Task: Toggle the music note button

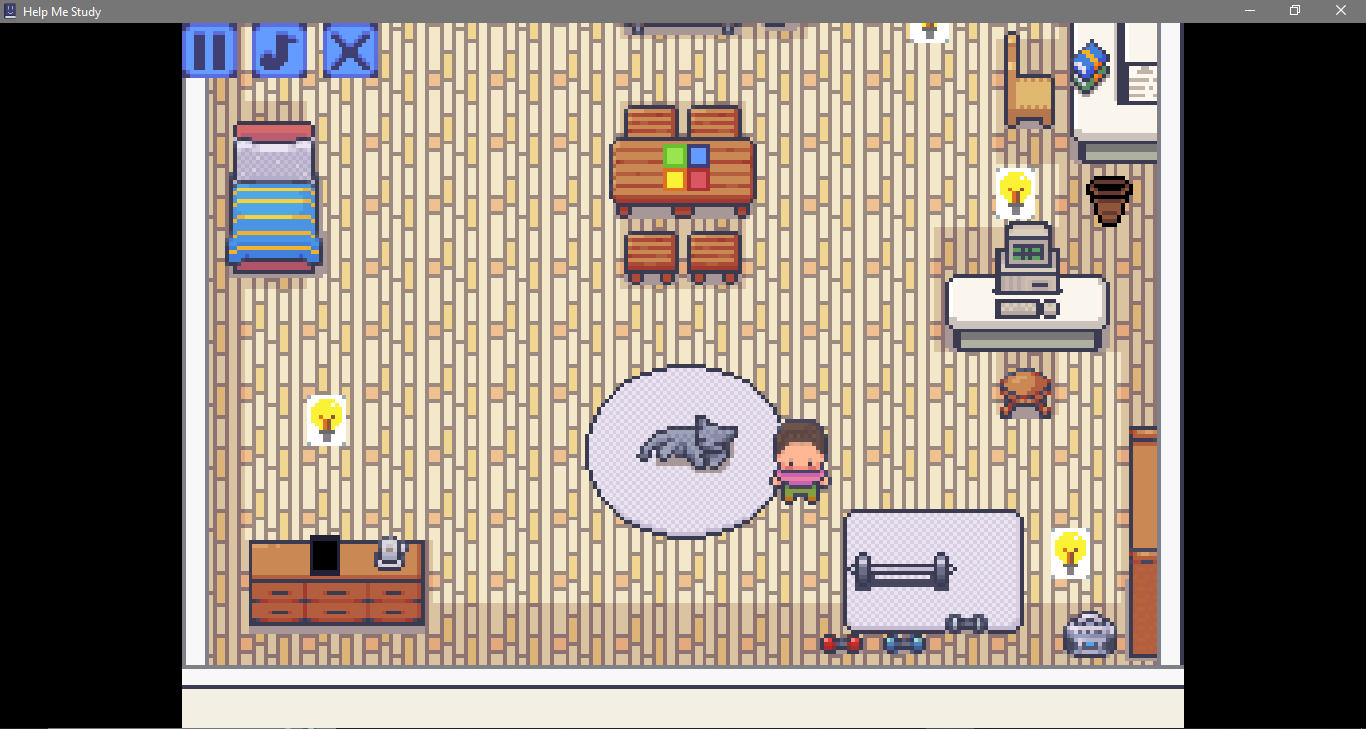Action: click(x=280, y=50)
